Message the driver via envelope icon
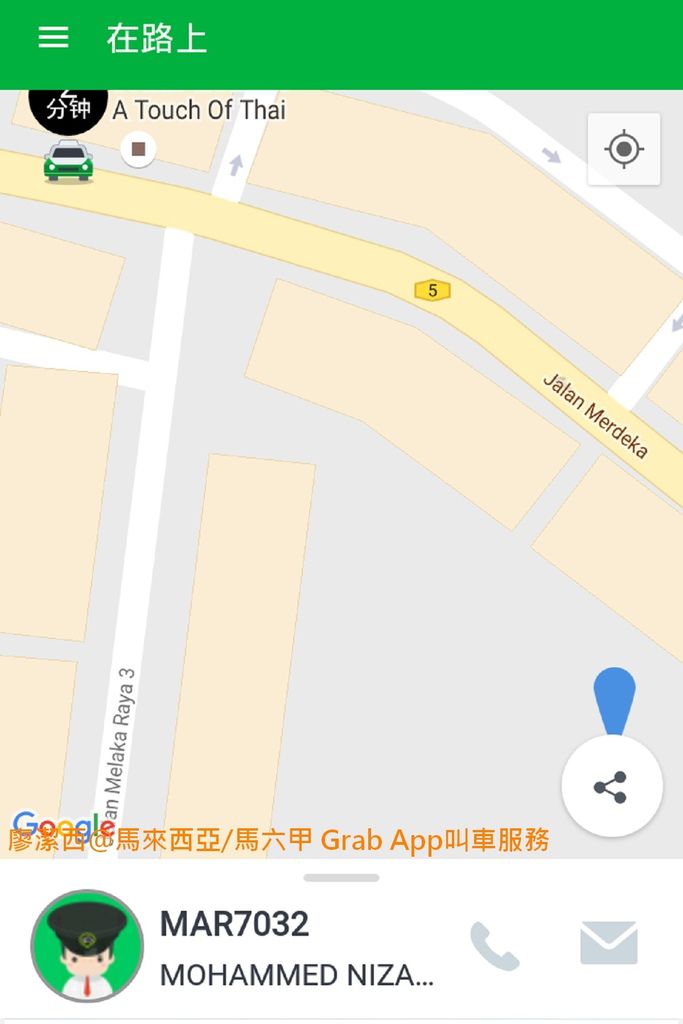The width and height of the screenshot is (683, 1024). pos(608,943)
